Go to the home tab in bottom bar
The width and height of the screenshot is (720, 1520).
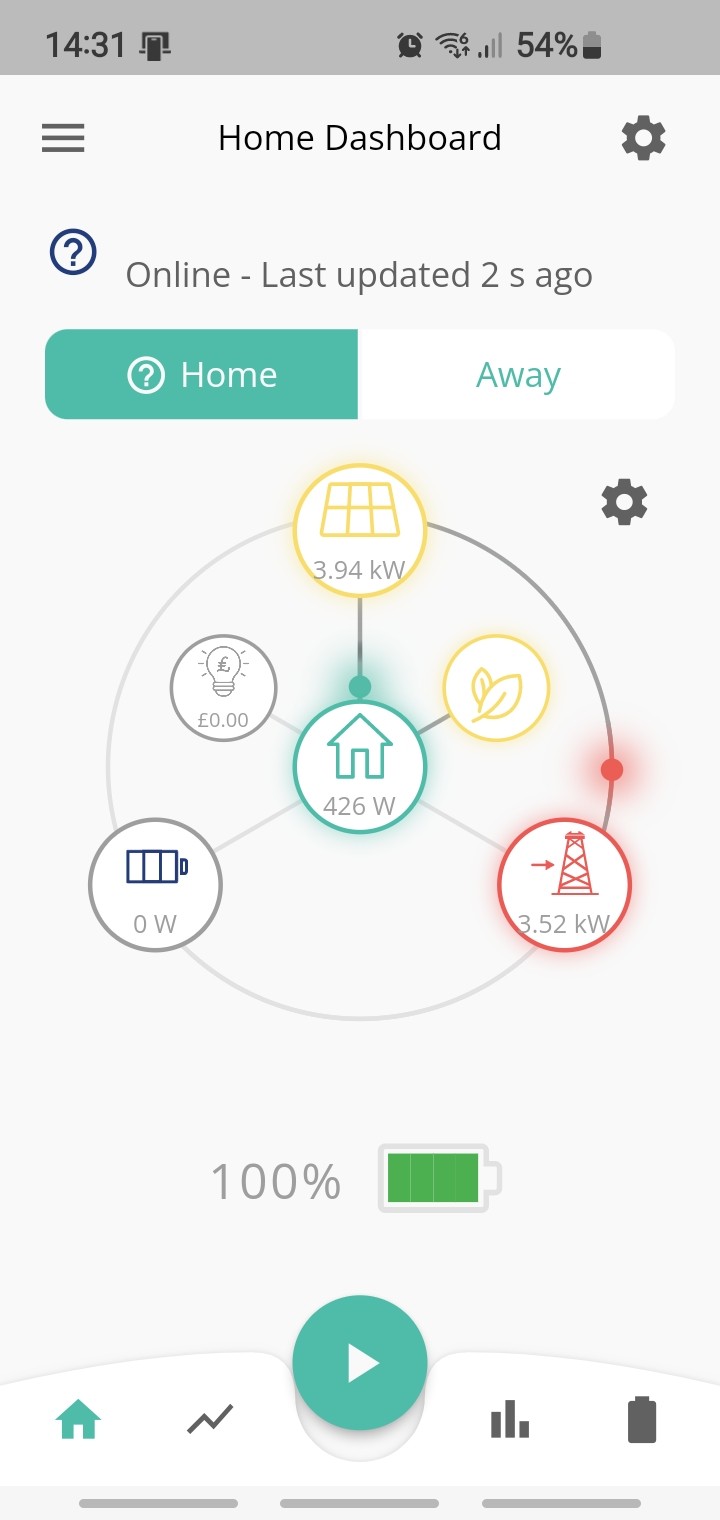coord(79,1419)
